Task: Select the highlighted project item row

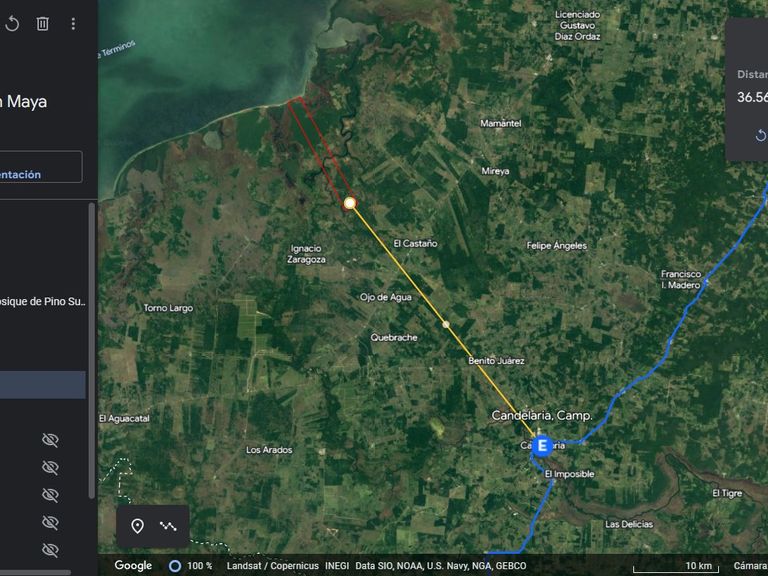Action: [x=42, y=385]
